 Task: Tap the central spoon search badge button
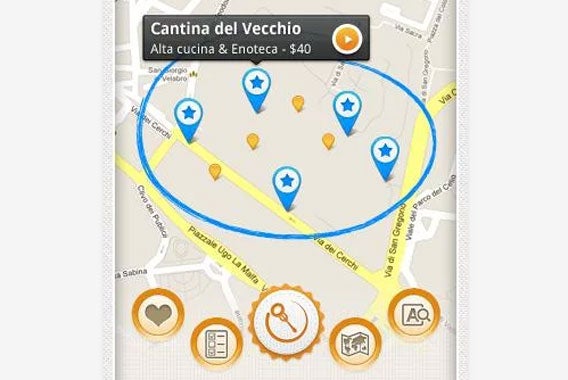(286, 322)
